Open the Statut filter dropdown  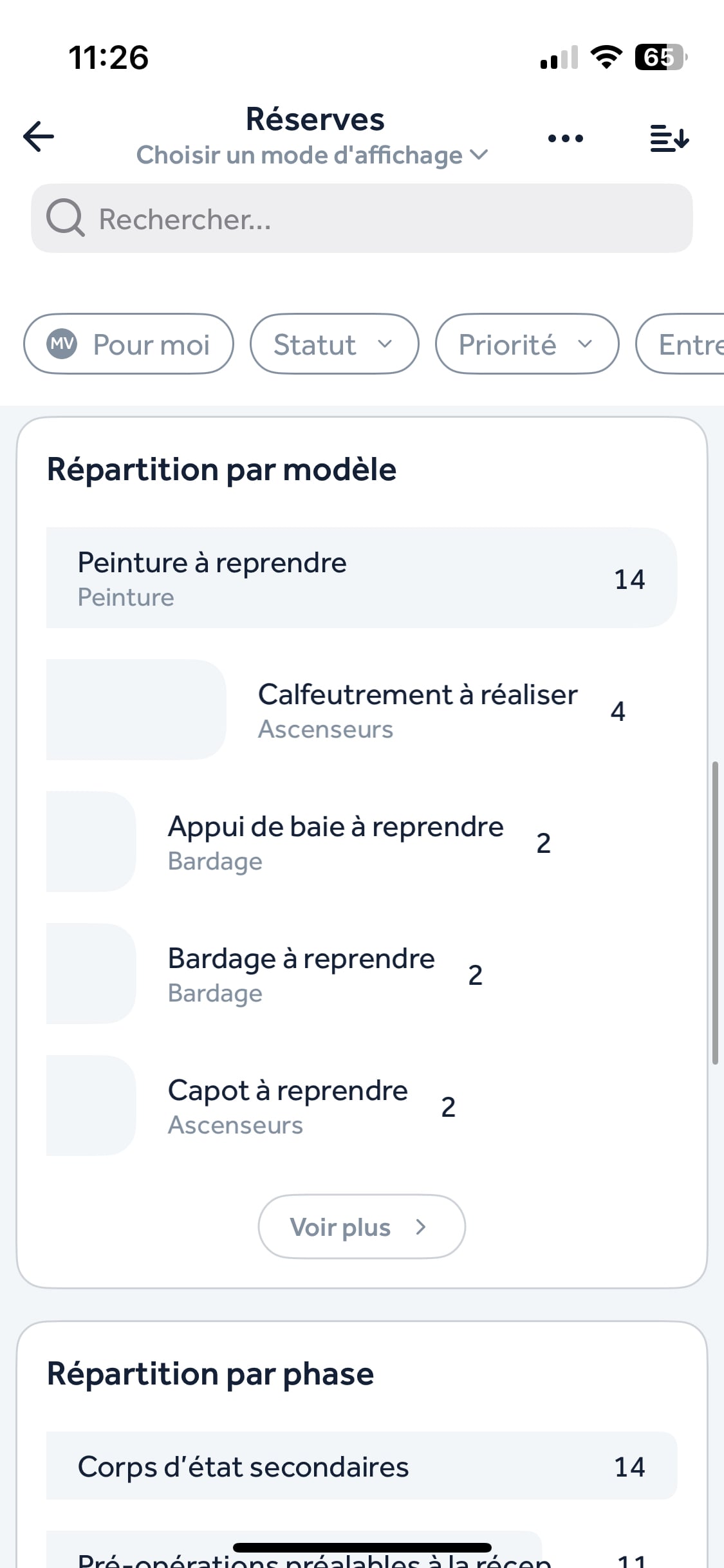pos(334,344)
